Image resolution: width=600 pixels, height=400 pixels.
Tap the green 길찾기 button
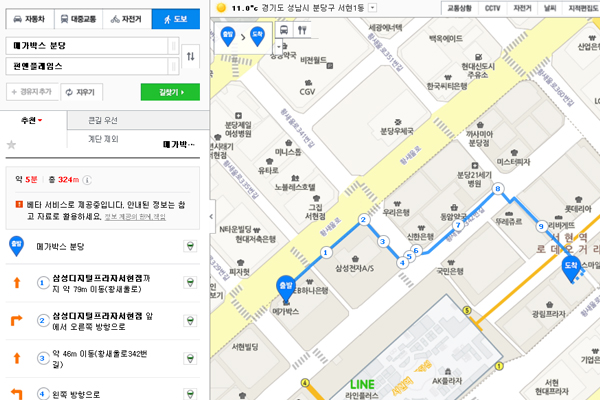(x=171, y=92)
